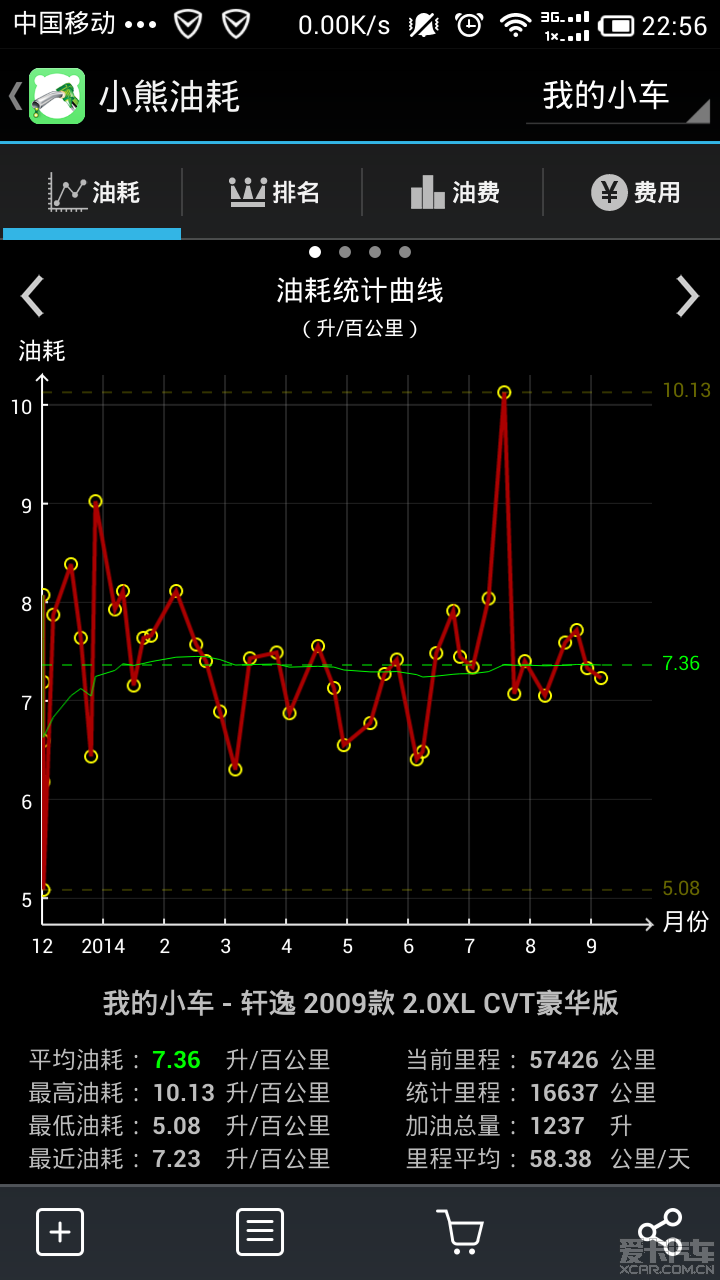Open the 费用 tab
Viewport: 720px width, 1280px height.
633,192
